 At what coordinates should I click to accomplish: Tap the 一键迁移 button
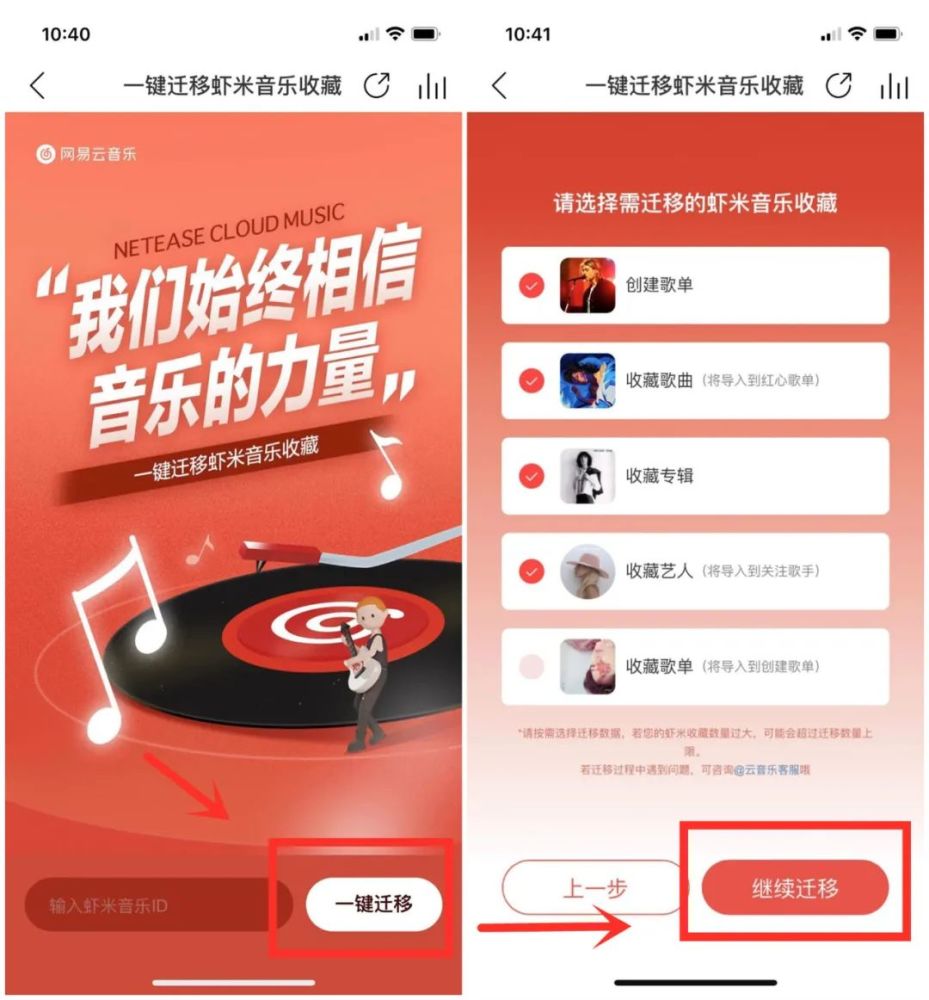(374, 904)
